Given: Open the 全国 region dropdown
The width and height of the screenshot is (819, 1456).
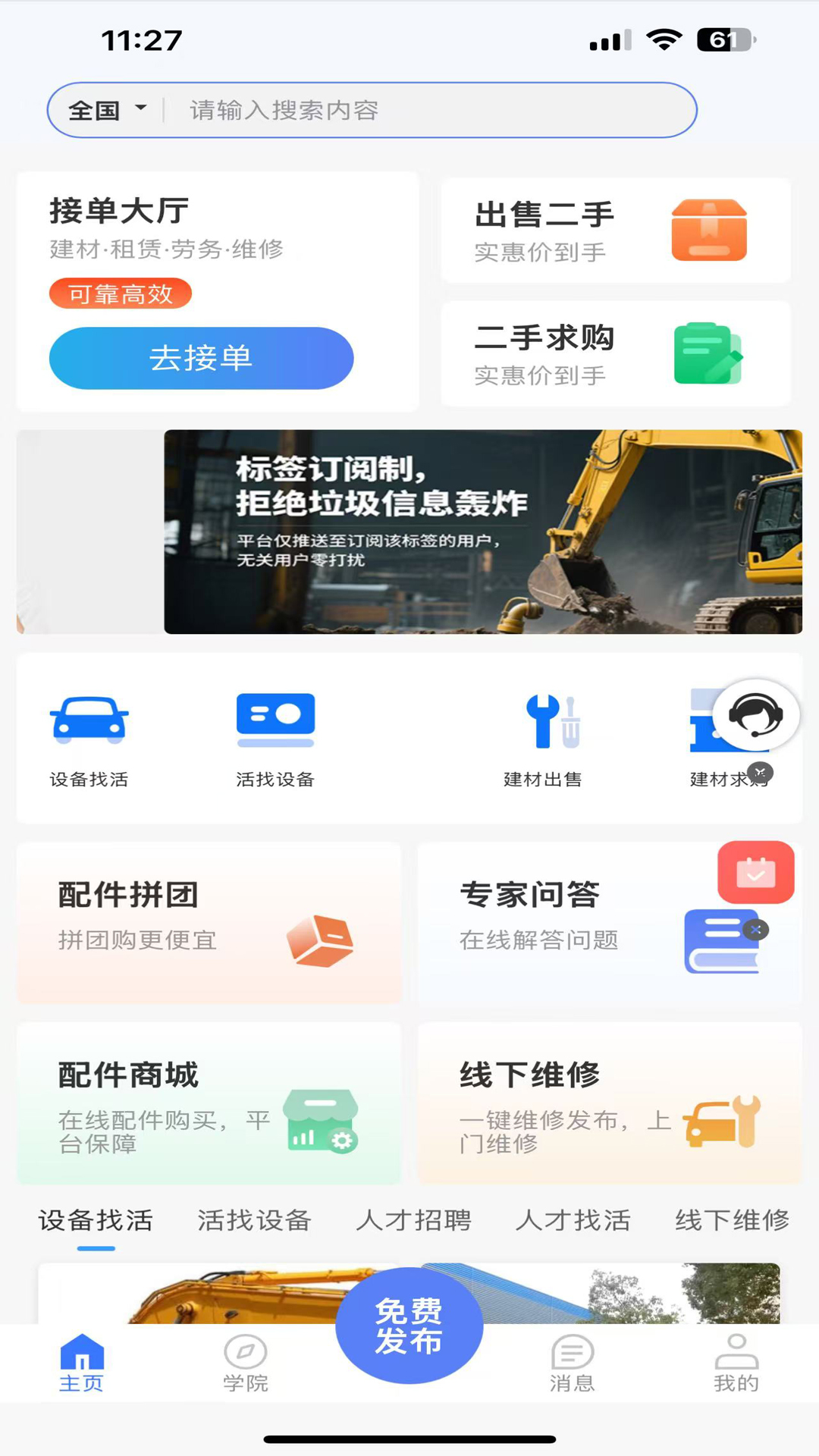Looking at the screenshot, I should [105, 110].
